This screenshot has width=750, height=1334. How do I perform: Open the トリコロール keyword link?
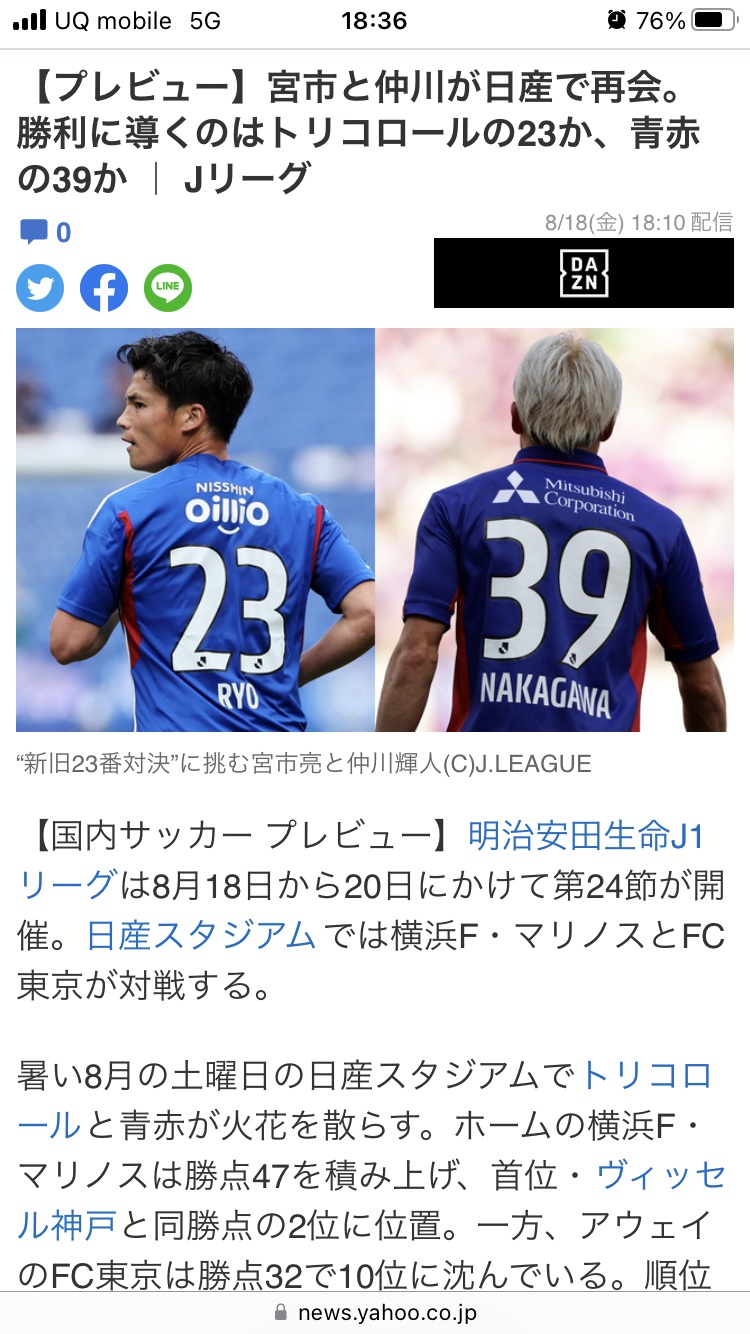pyautogui.click(x=646, y=1077)
